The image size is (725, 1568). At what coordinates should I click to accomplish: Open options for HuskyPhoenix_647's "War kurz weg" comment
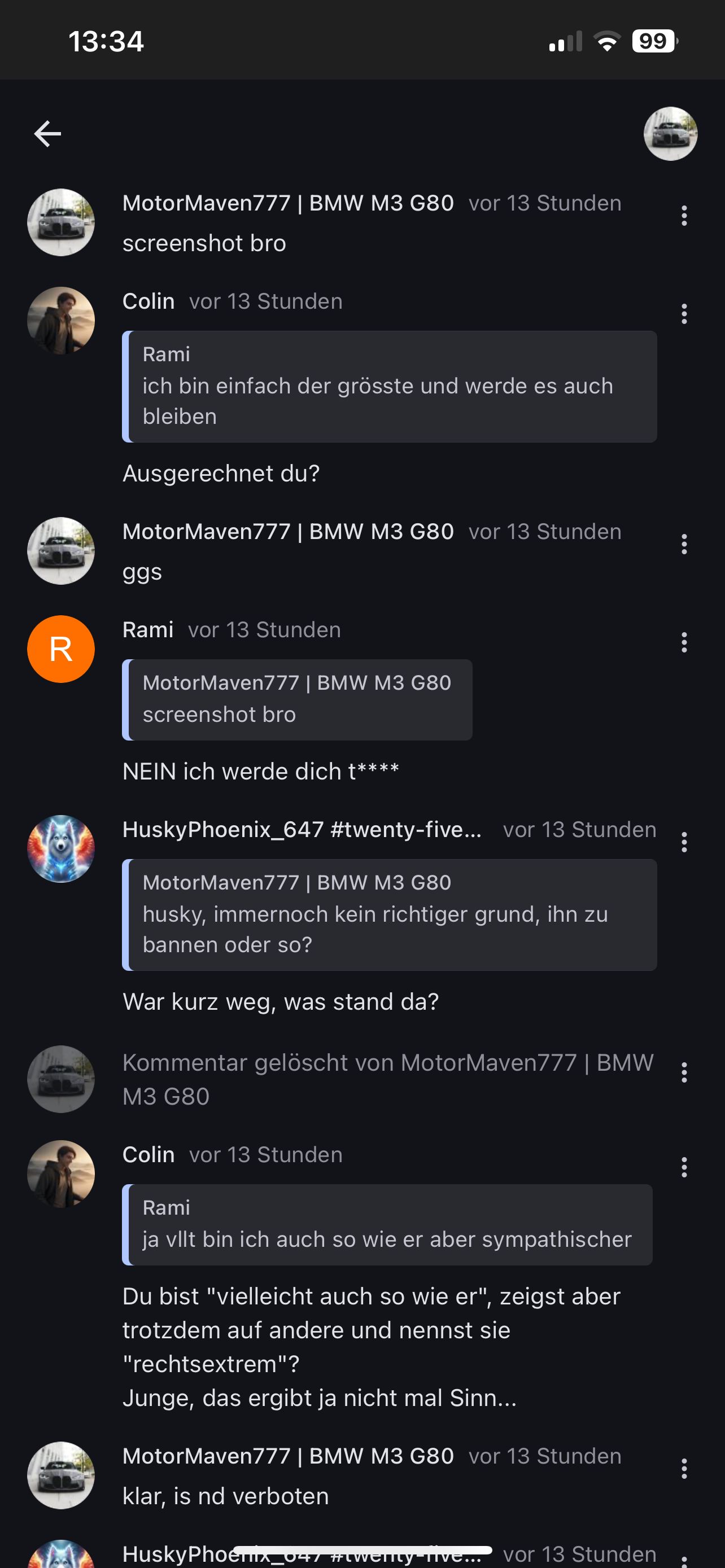(x=684, y=843)
